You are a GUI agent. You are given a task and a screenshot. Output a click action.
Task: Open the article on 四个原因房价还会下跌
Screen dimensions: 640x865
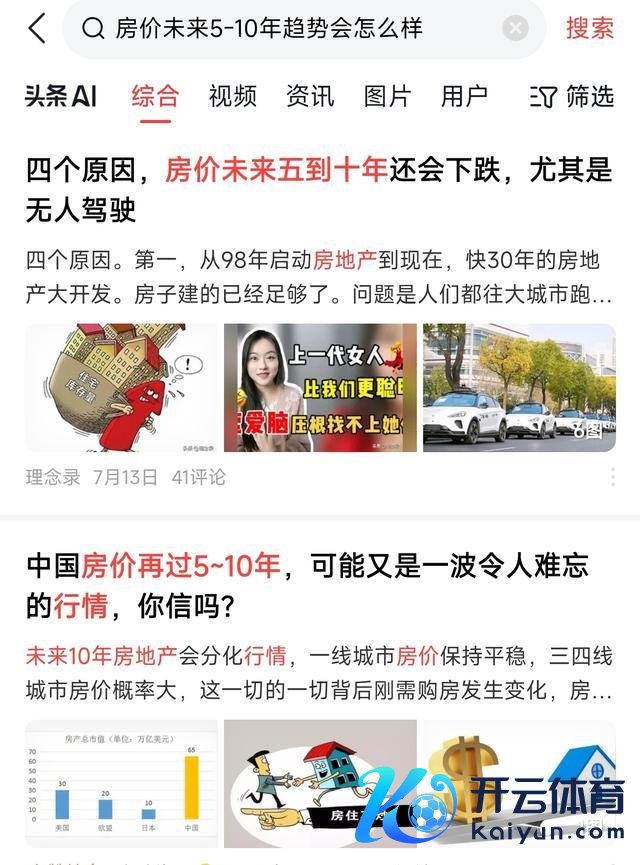(x=319, y=189)
